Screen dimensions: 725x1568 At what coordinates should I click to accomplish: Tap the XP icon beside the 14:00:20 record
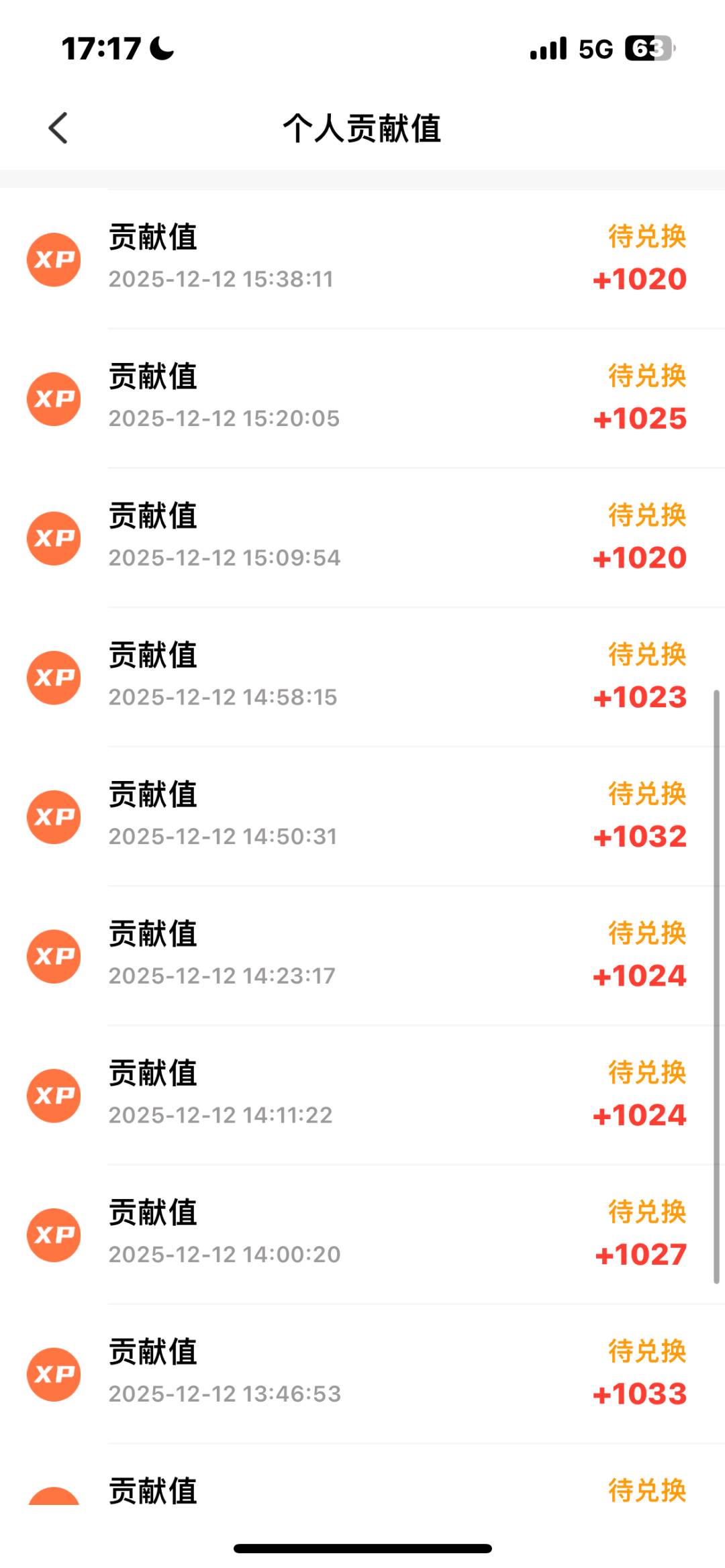54,1235
